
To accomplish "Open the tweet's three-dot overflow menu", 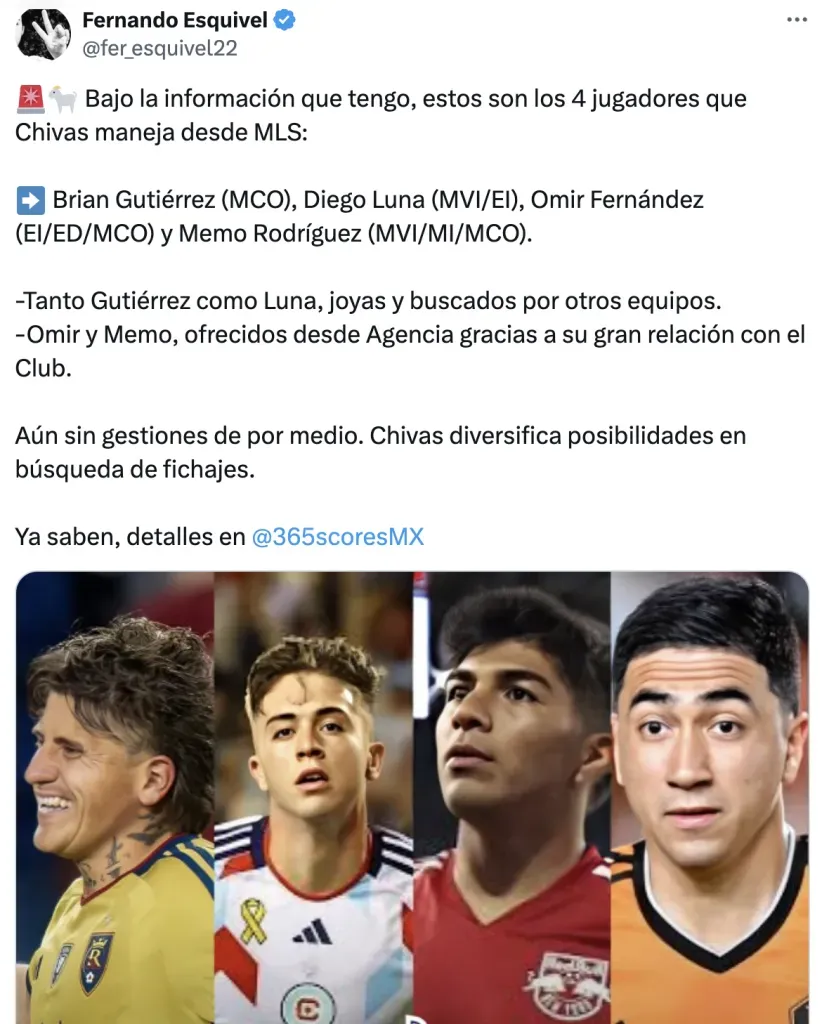I will 796,20.
